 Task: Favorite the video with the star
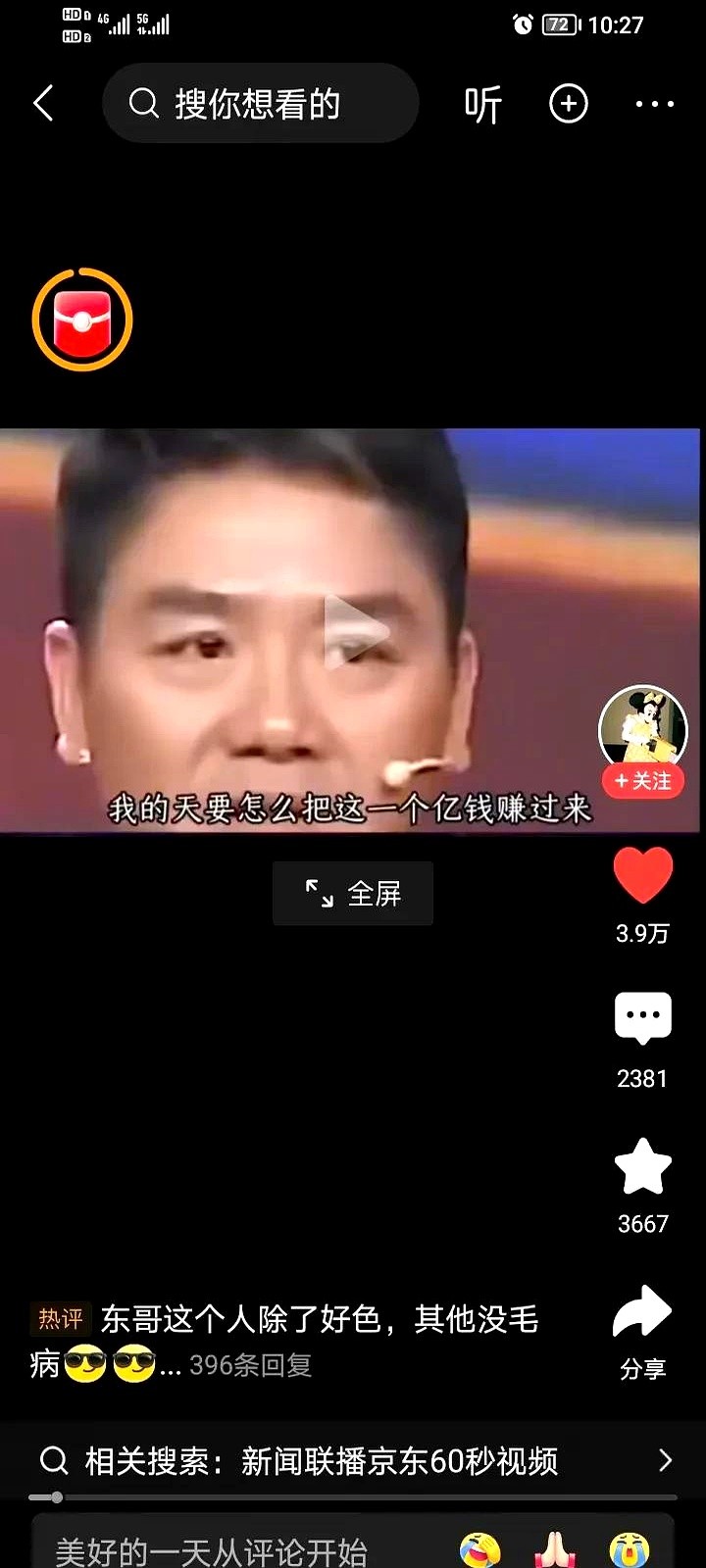pyautogui.click(x=643, y=1165)
